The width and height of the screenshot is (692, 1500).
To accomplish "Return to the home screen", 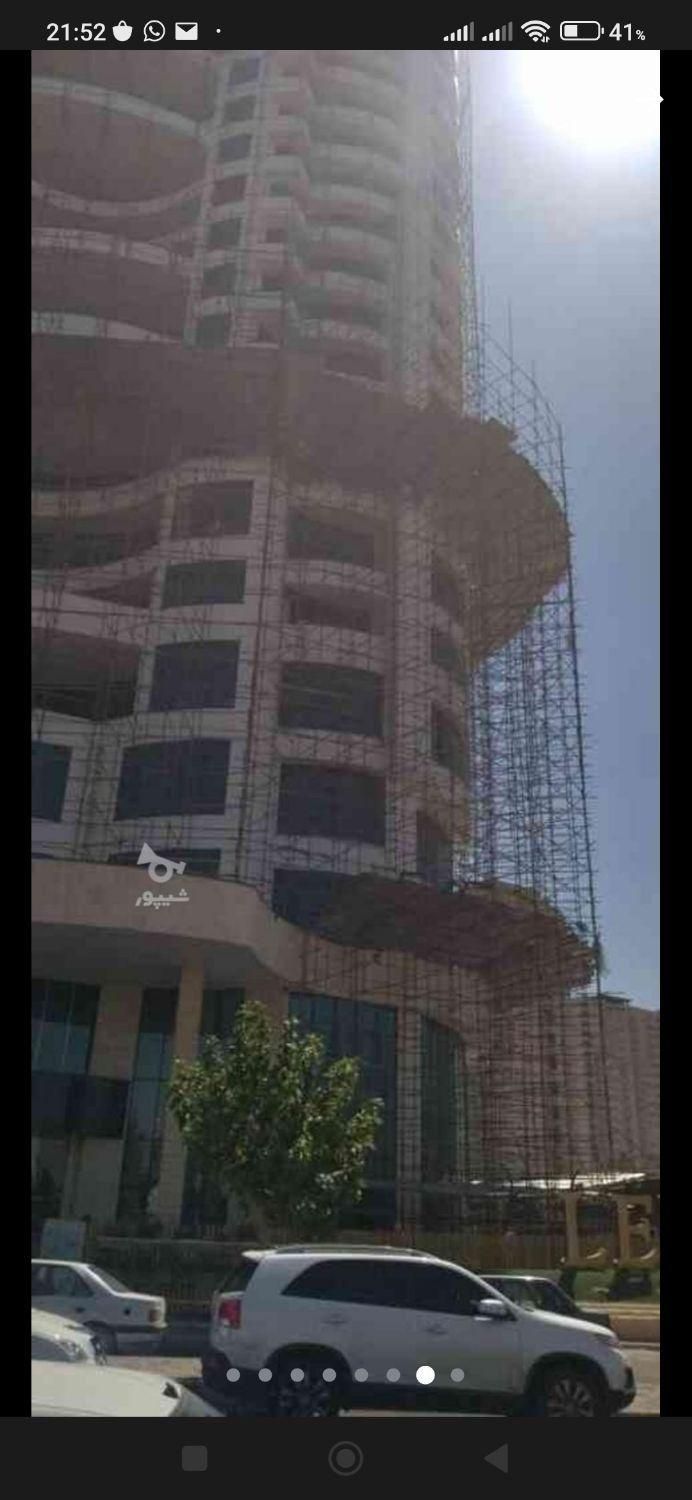I will [x=346, y=1459].
